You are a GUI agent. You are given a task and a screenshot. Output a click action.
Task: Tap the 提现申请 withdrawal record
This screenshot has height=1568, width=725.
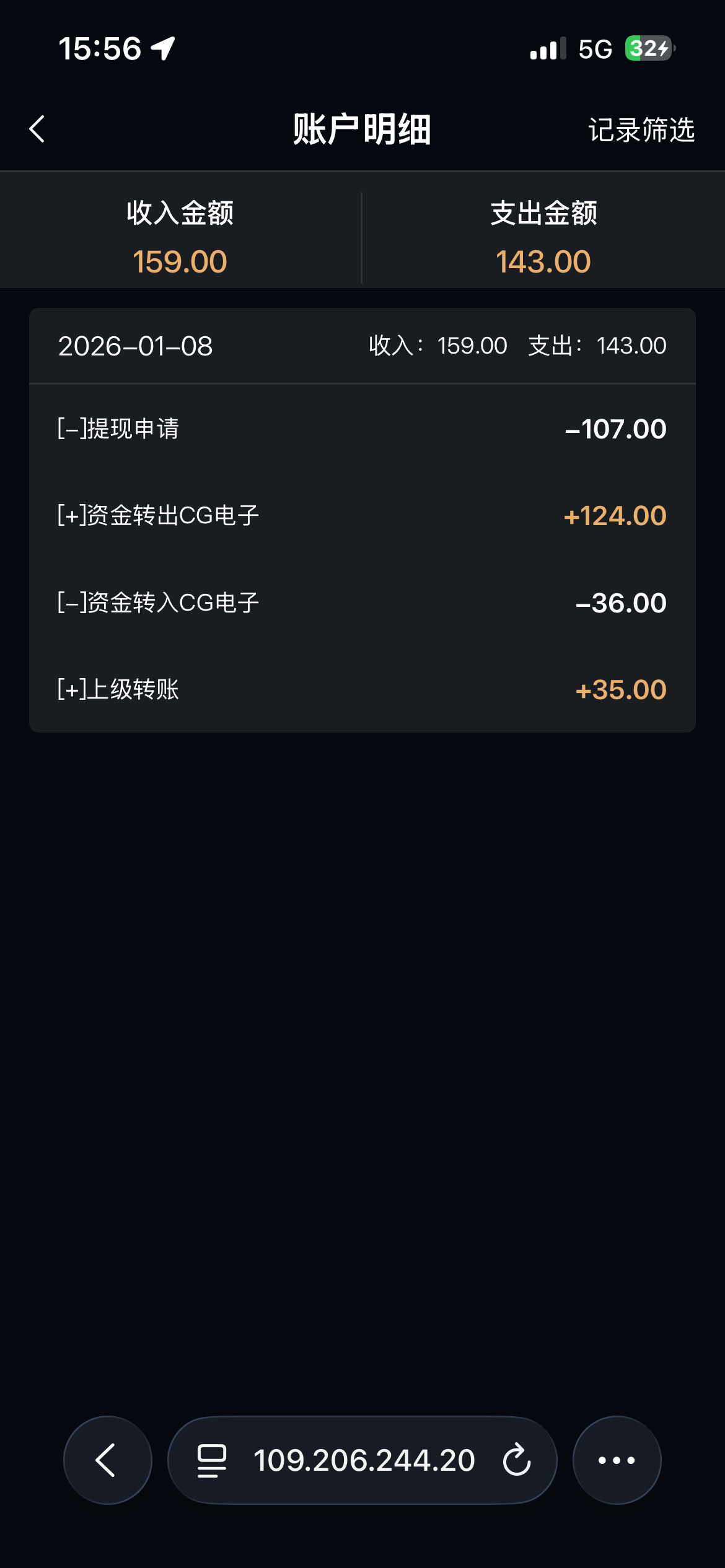point(361,429)
